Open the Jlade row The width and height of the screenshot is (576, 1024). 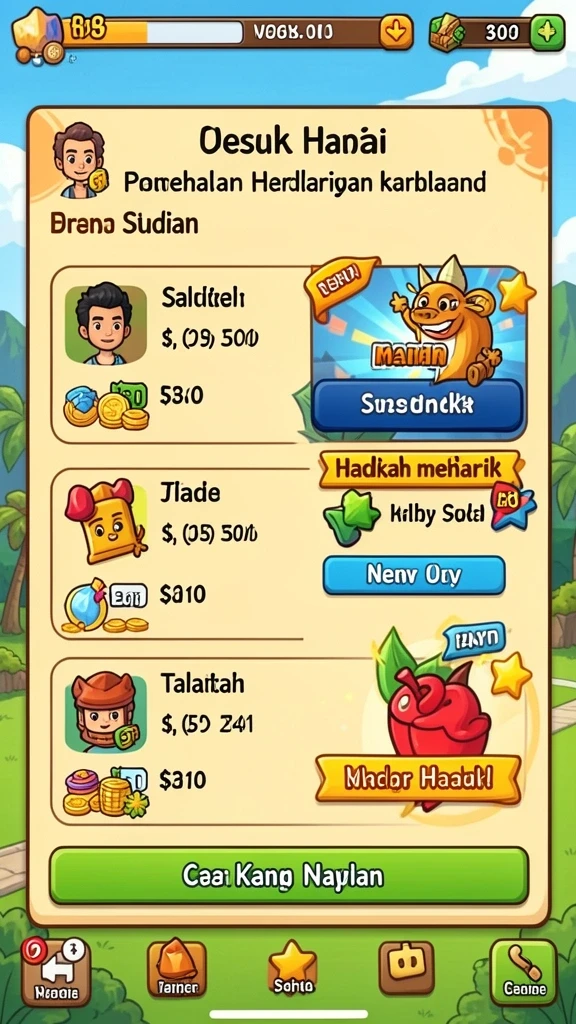coord(180,554)
